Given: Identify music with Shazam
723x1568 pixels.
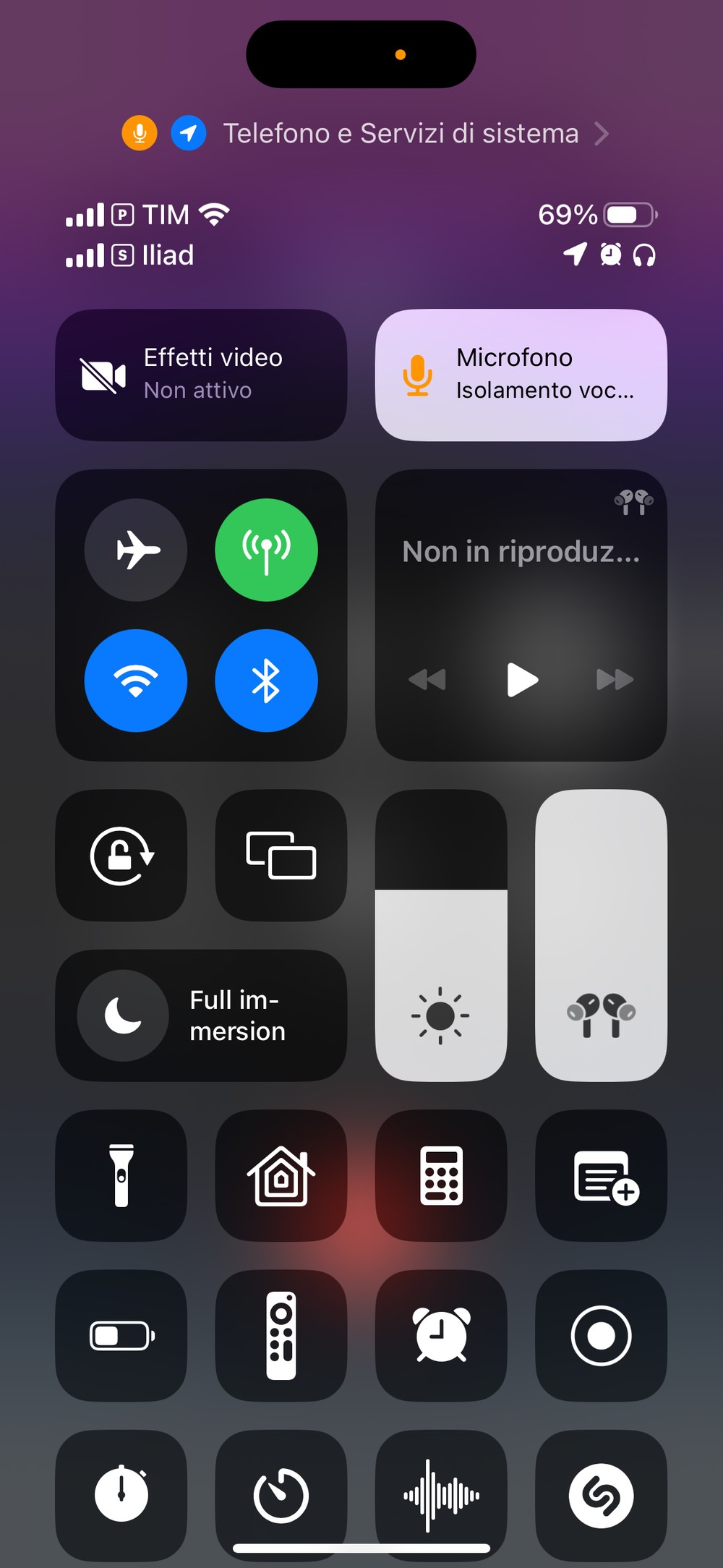Looking at the screenshot, I should coord(601,1495).
